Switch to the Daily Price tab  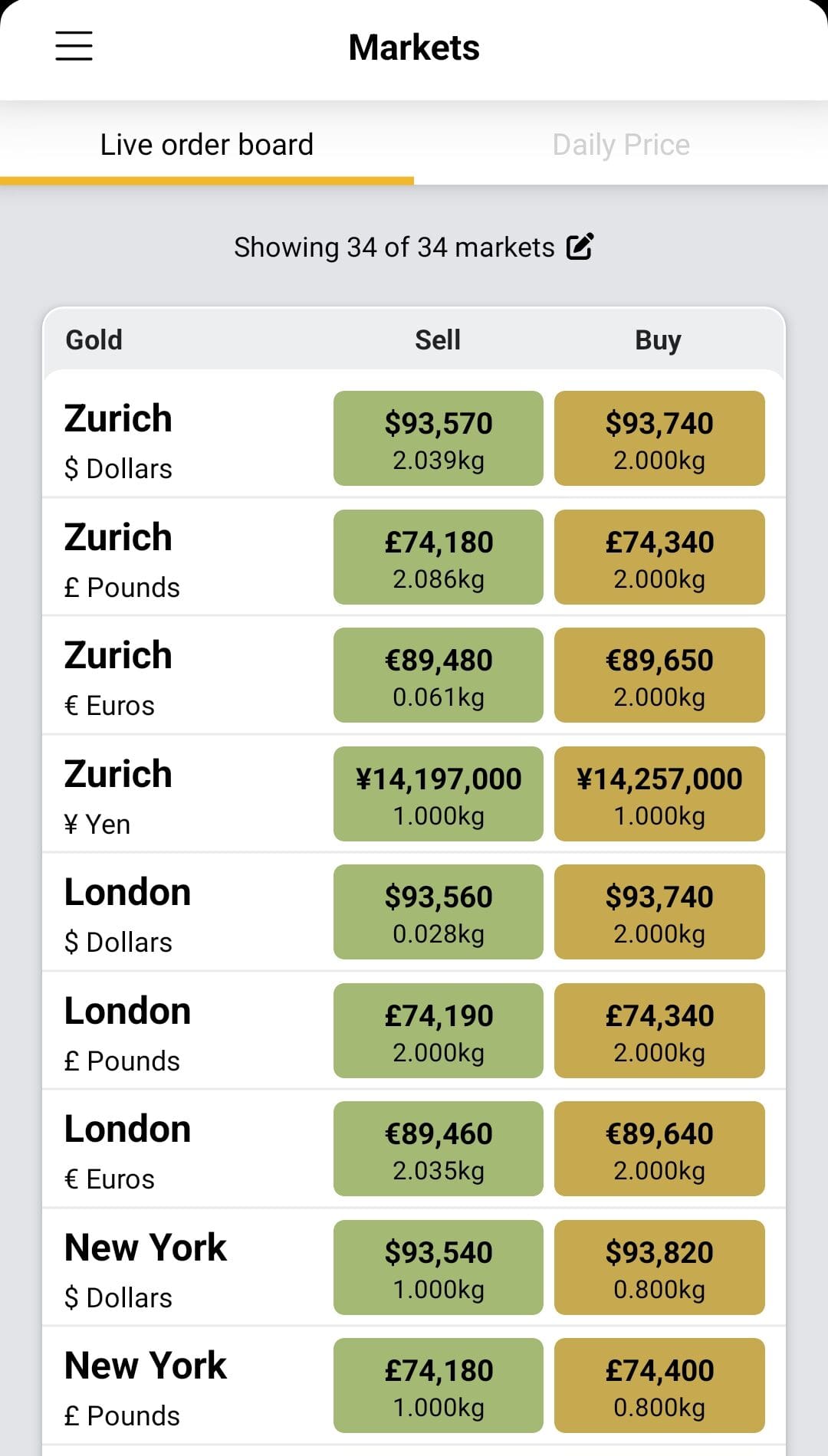(620, 144)
